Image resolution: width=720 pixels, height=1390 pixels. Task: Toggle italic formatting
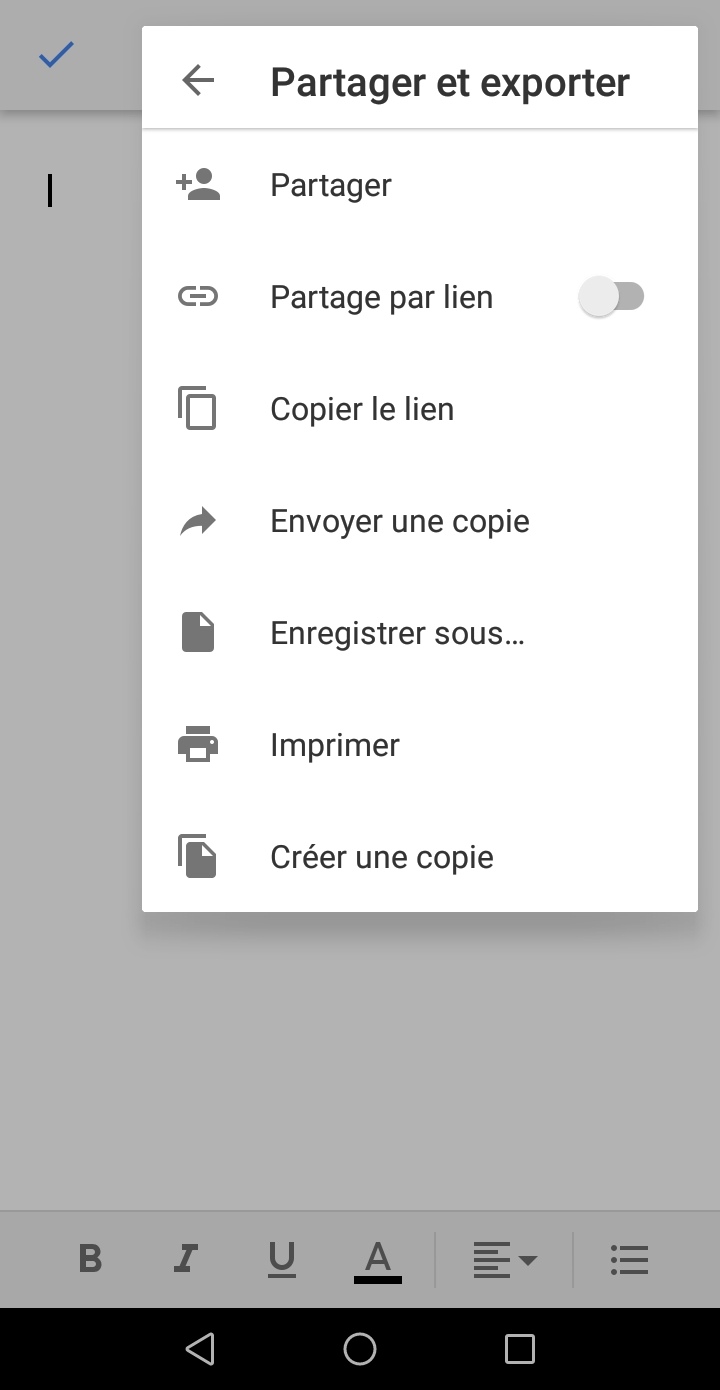click(186, 1259)
